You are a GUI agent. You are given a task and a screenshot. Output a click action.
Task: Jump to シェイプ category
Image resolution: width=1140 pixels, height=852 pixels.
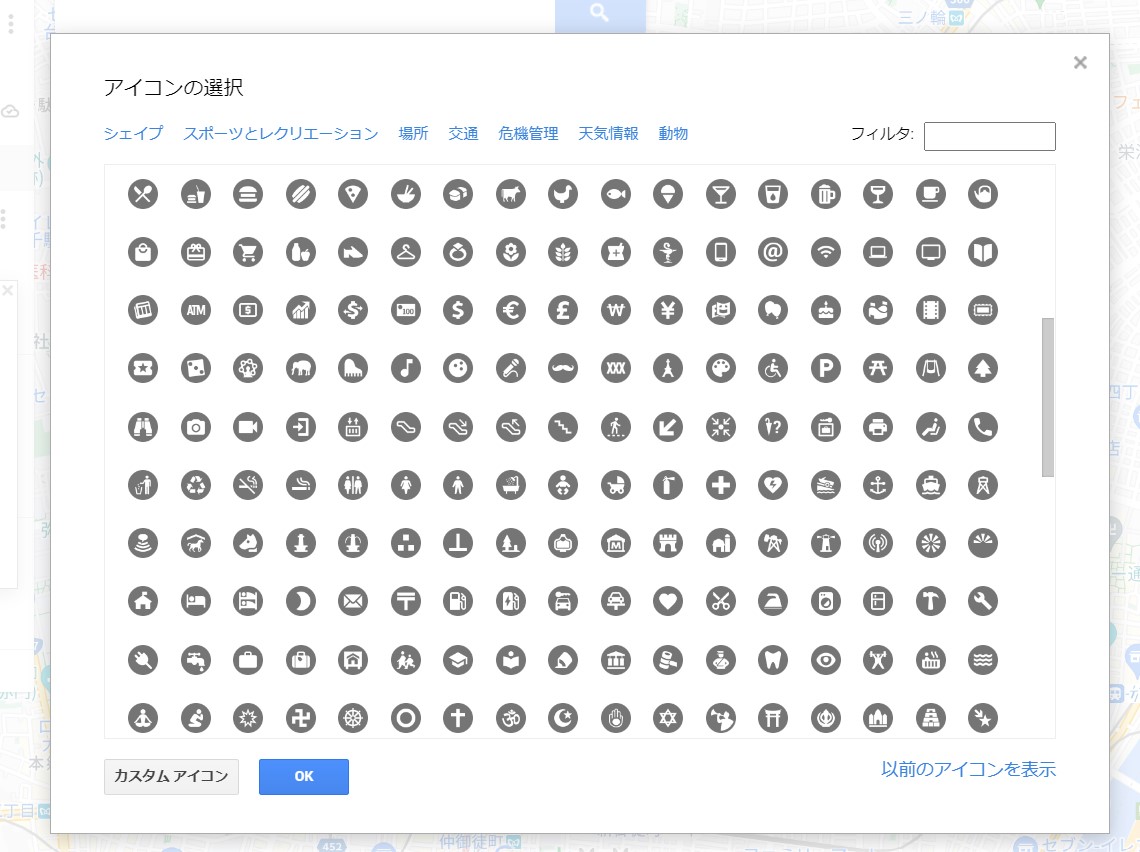[133, 133]
